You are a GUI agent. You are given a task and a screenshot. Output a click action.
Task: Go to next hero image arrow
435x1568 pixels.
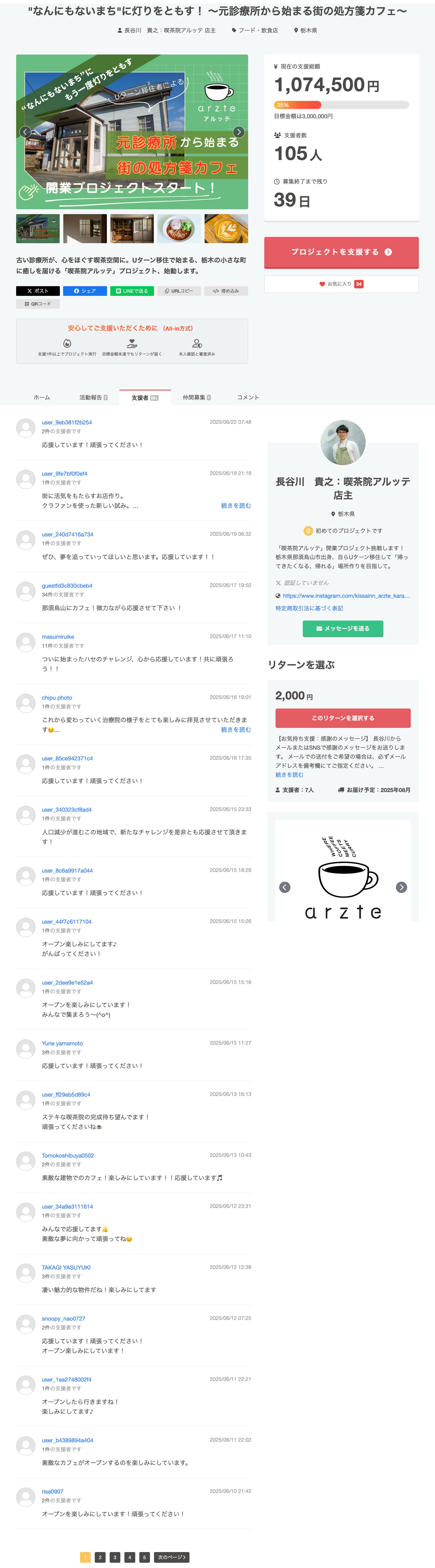point(239,132)
